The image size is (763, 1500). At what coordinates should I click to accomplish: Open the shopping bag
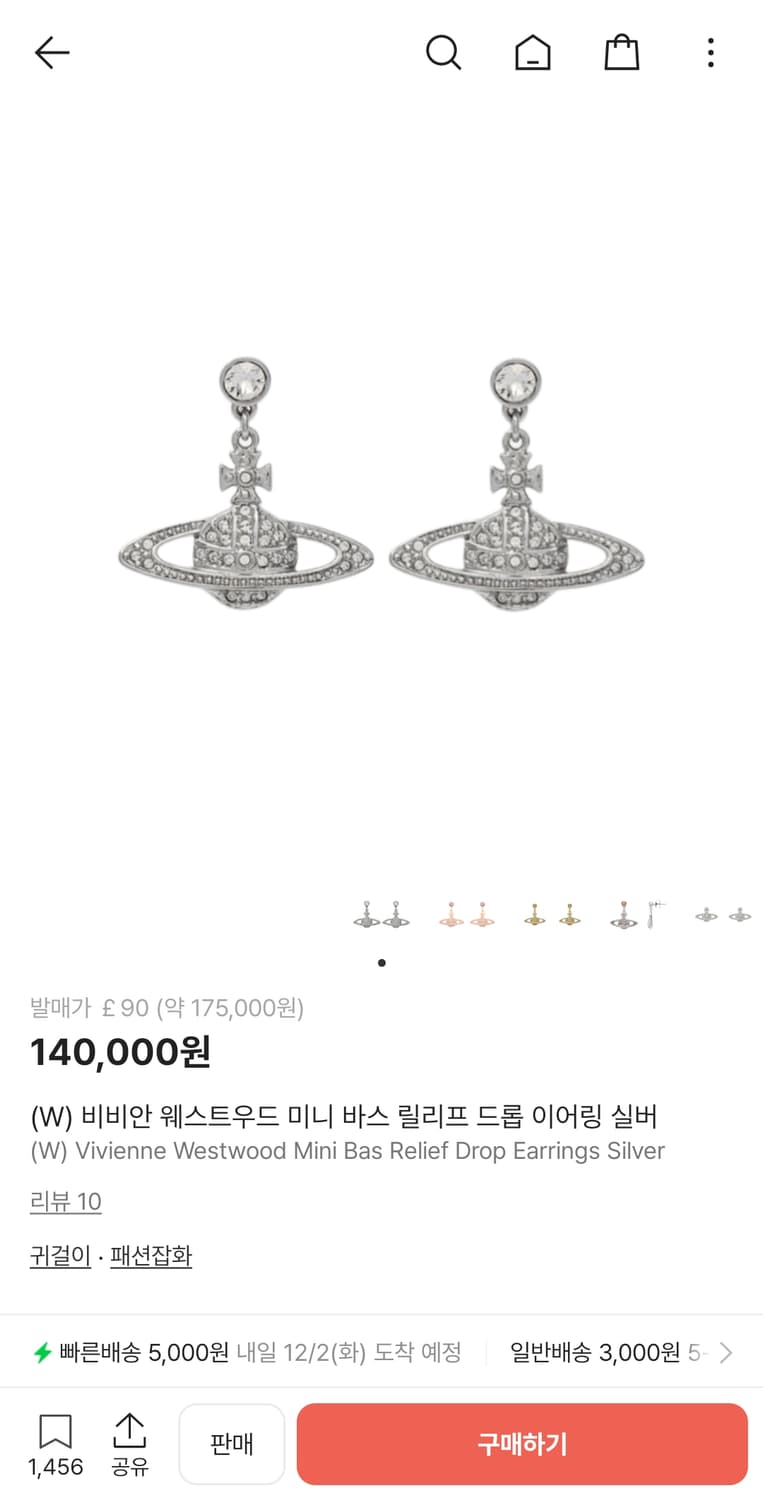click(x=622, y=53)
